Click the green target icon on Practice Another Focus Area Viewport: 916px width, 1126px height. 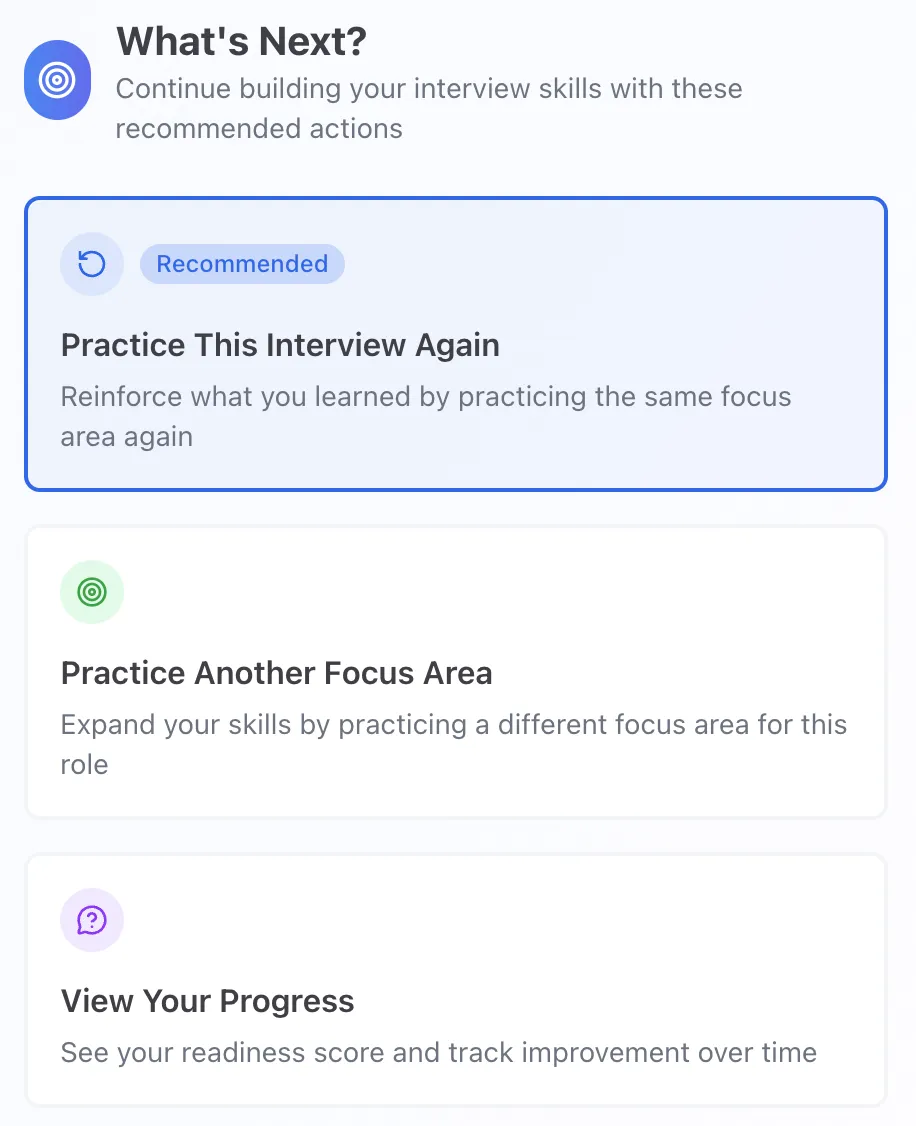[91, 591]
